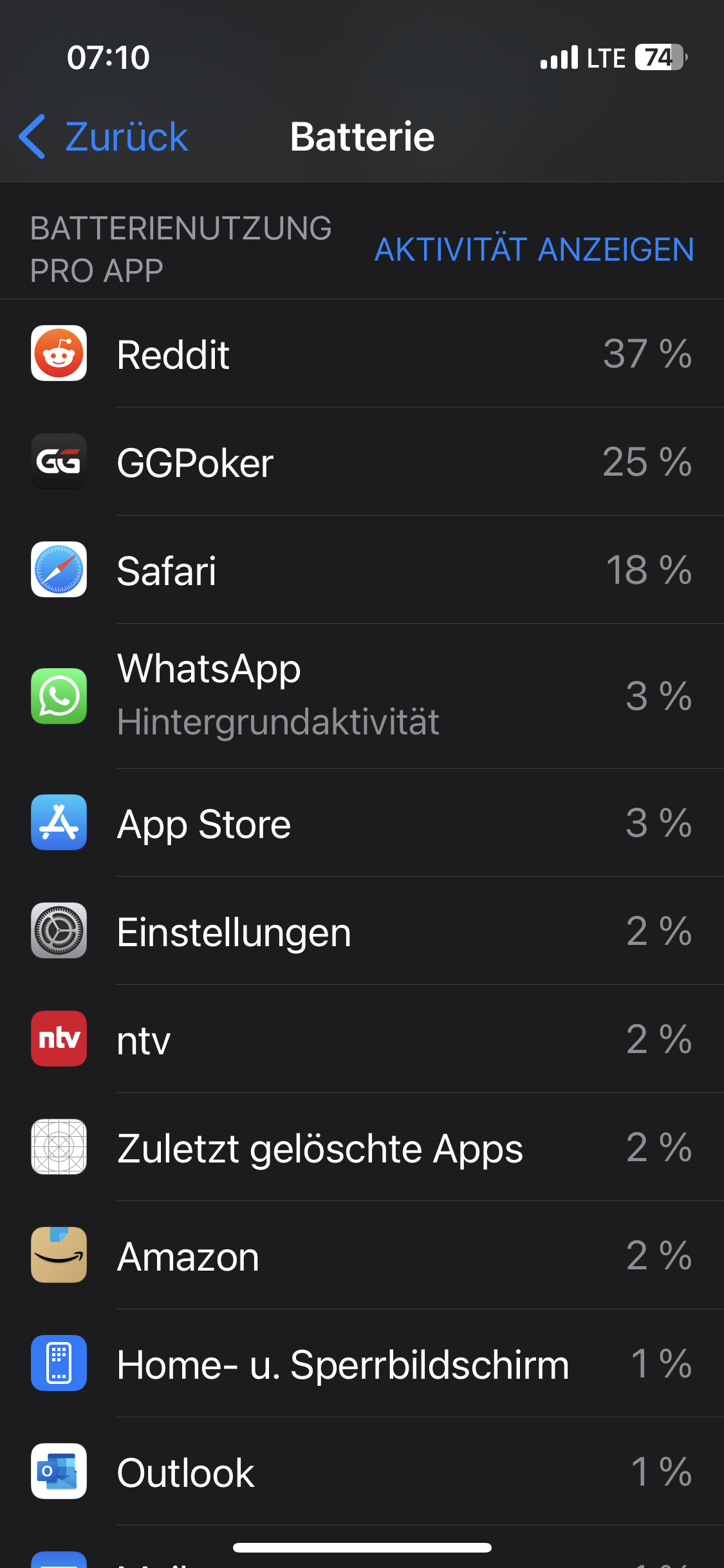Select the Einstellungen usage row

pos(362,931)
